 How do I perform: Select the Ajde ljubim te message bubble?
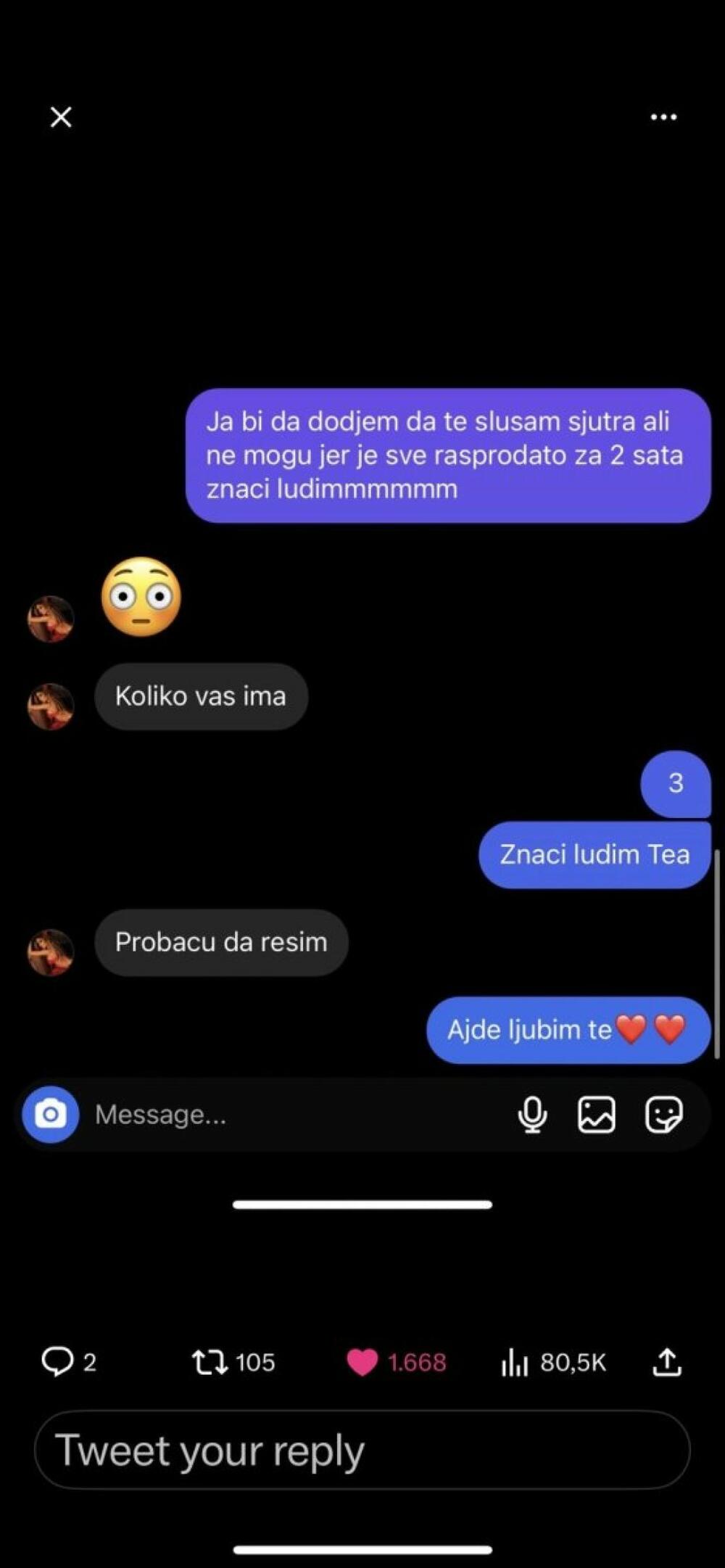pyautogui.click(x=567, y=1030)
